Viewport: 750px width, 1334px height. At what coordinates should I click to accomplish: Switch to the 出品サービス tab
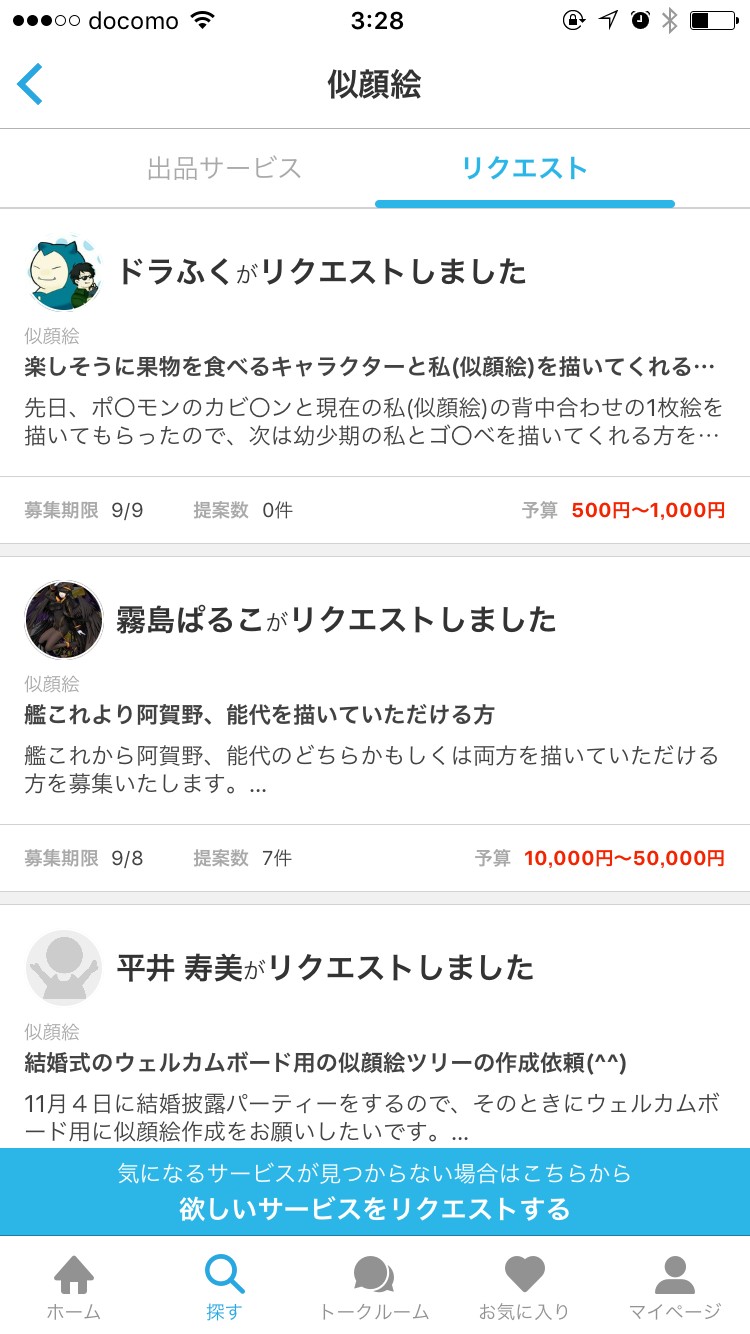tap(224, 168)
